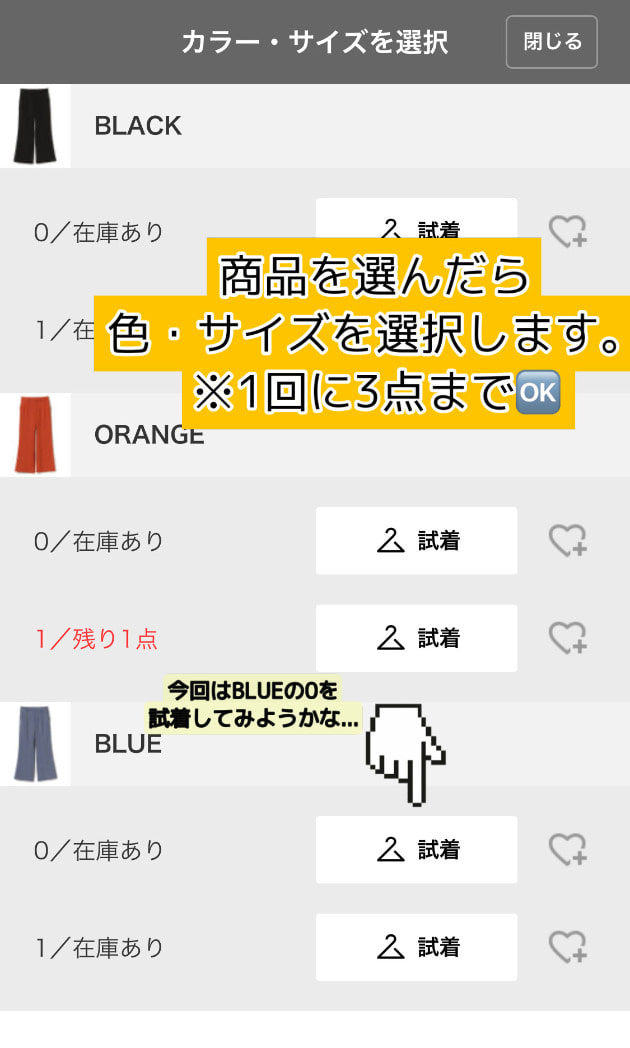Tap 試着 for BLUE size 1

tap(416, 947)
